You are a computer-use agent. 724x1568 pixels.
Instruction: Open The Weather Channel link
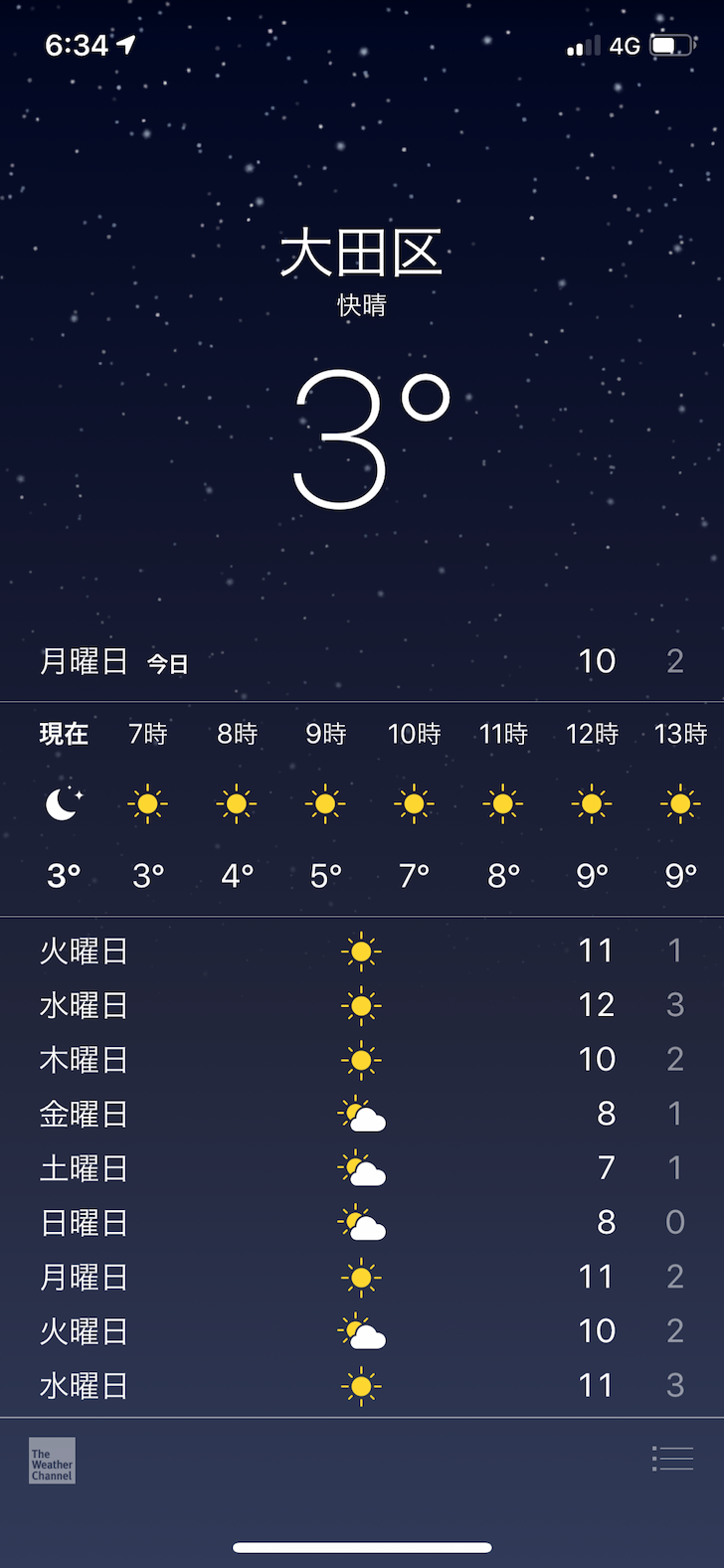click(x=52, y=1461)
